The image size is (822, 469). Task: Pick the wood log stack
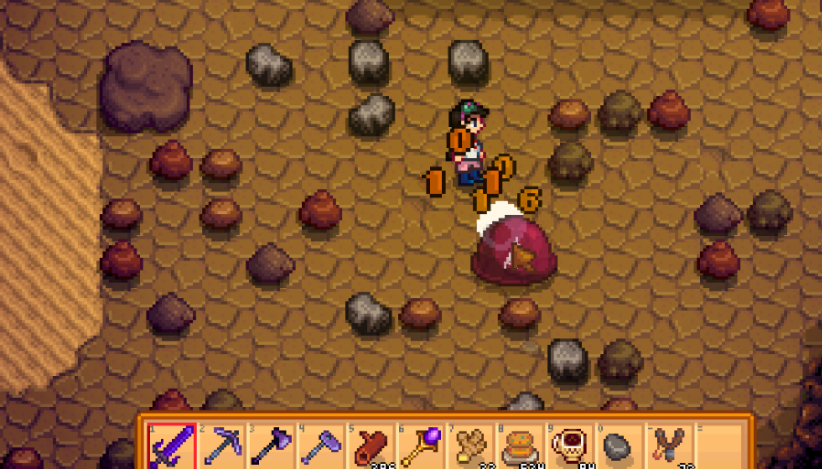(x=370, y=445)
